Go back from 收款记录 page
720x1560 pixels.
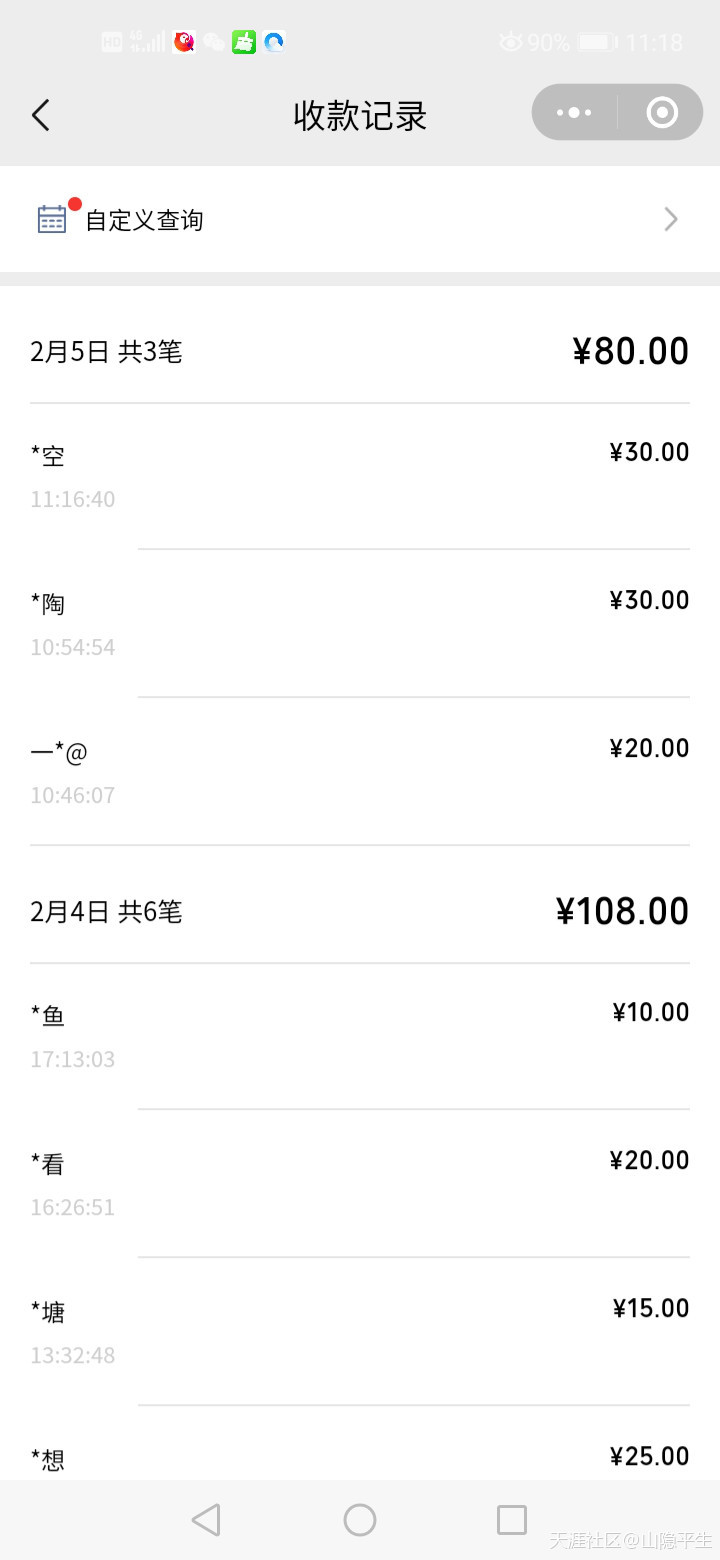click(x=40, y=115)
